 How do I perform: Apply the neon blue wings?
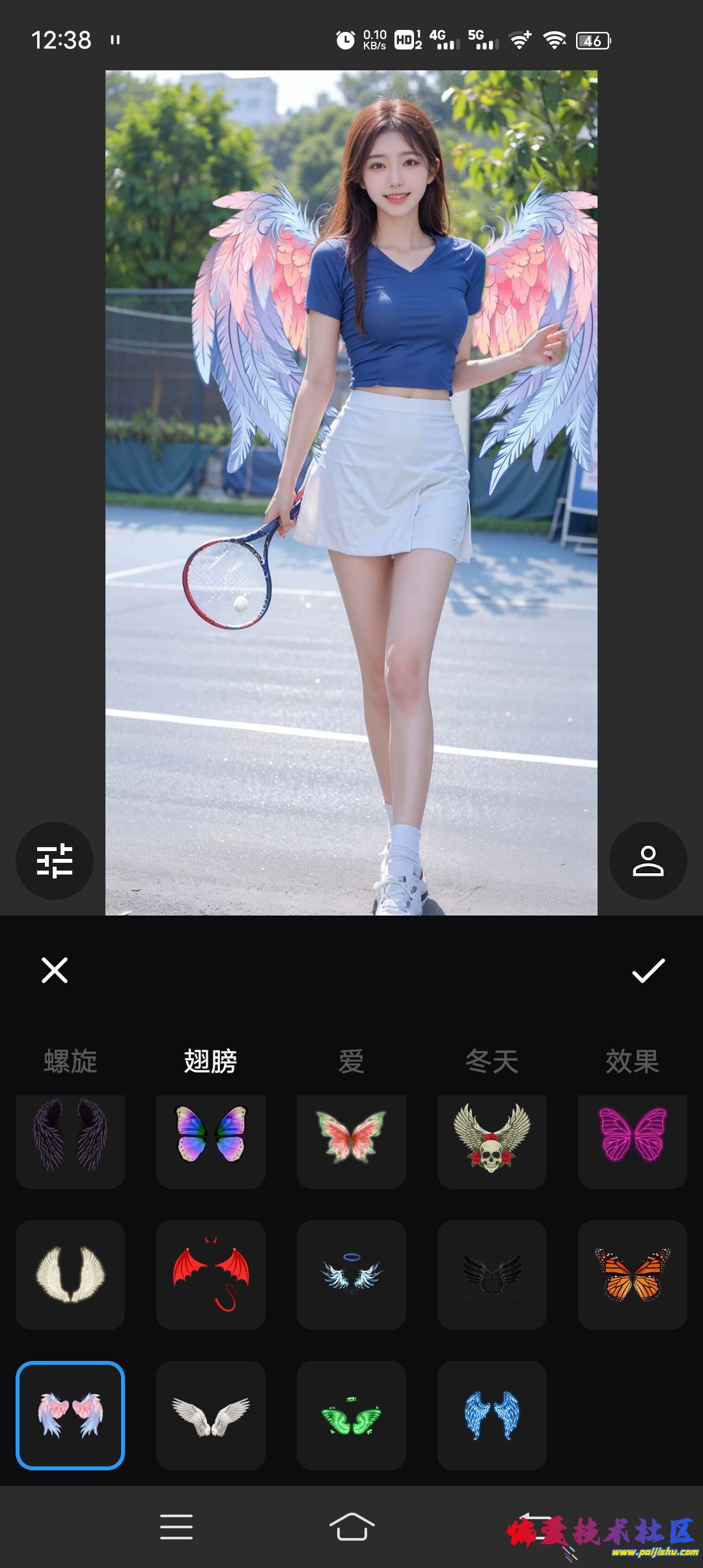pyautogui.click(x=492, y=1415)
